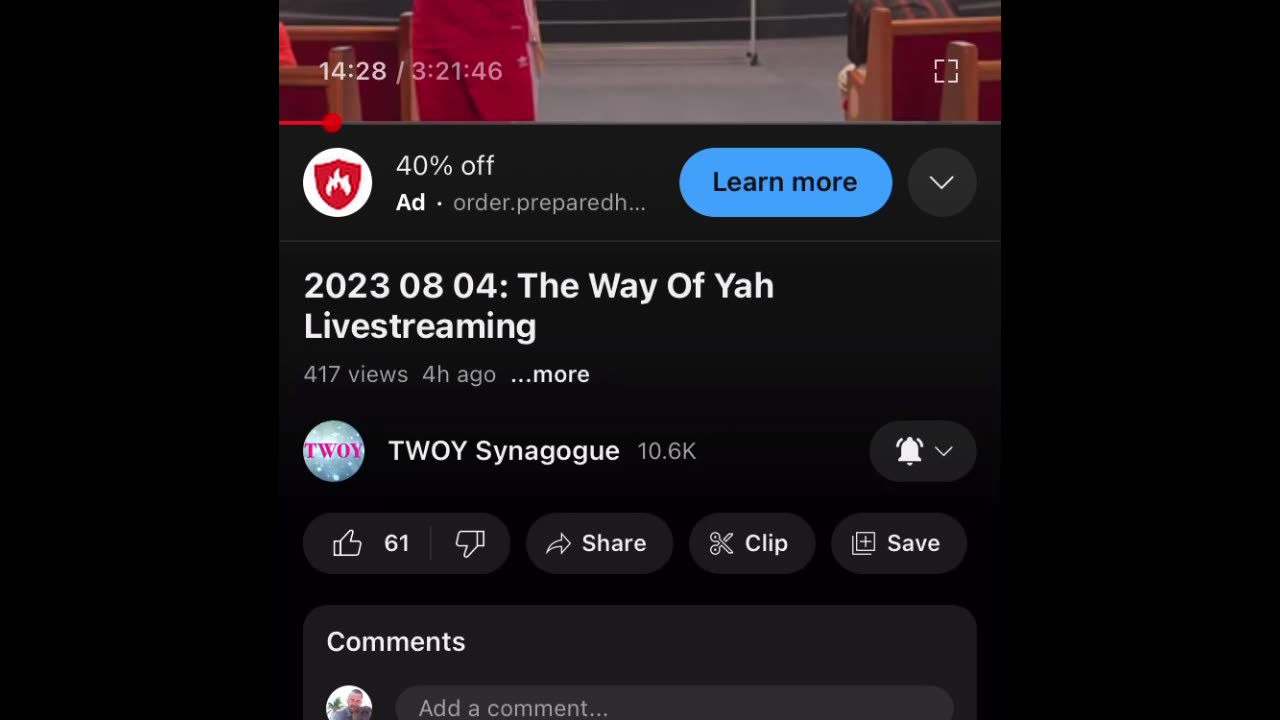
Task: Expand the Comments section
Action: pos(396,642)
